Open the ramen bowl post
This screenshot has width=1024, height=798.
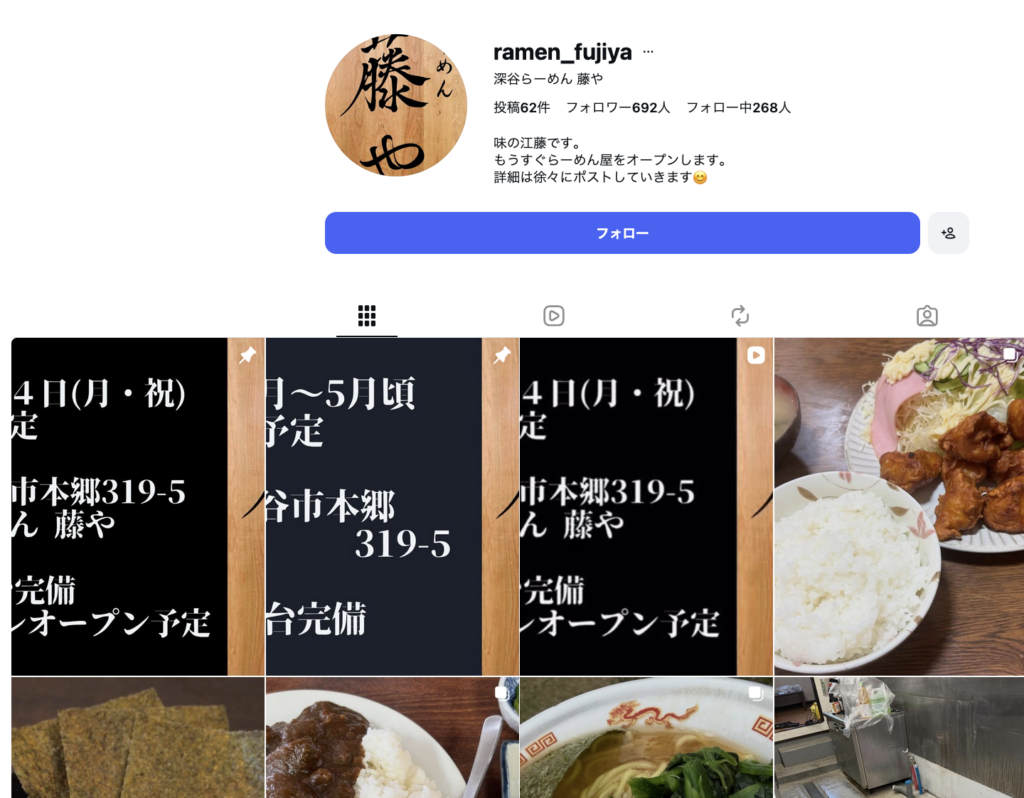coord(646,740)
